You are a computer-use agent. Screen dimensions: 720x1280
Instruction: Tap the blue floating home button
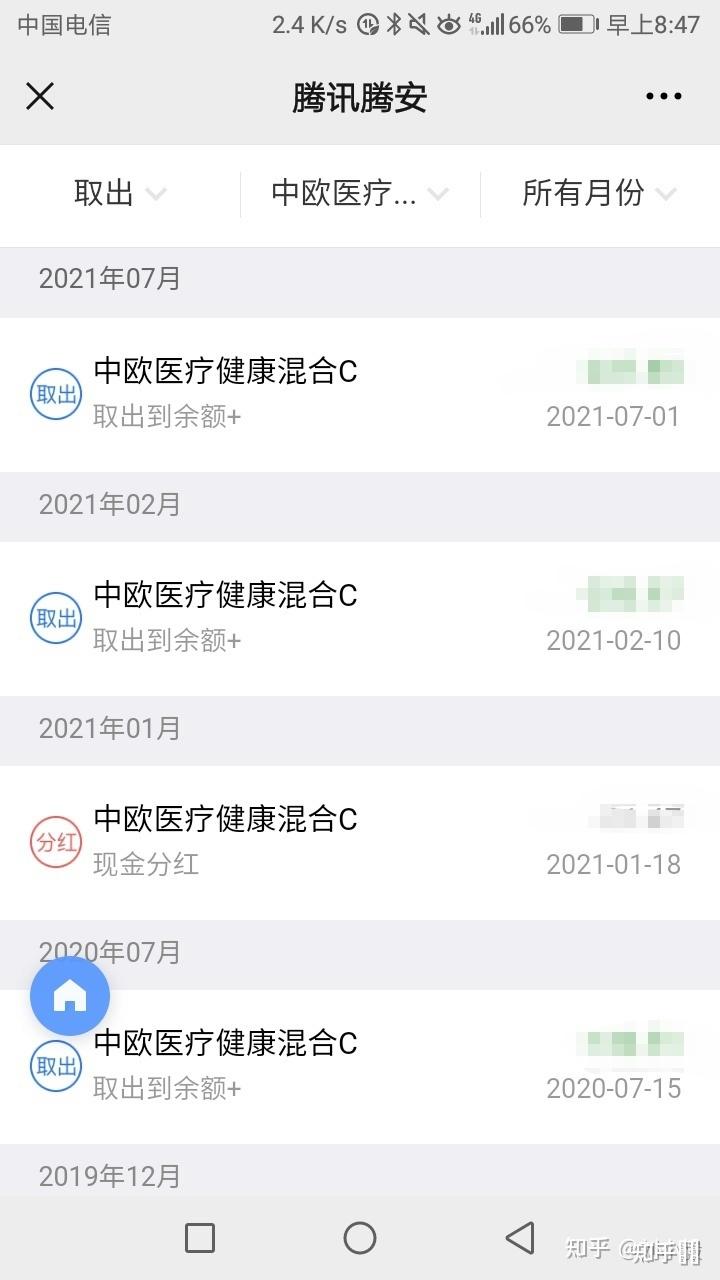[x=70, y=996]
